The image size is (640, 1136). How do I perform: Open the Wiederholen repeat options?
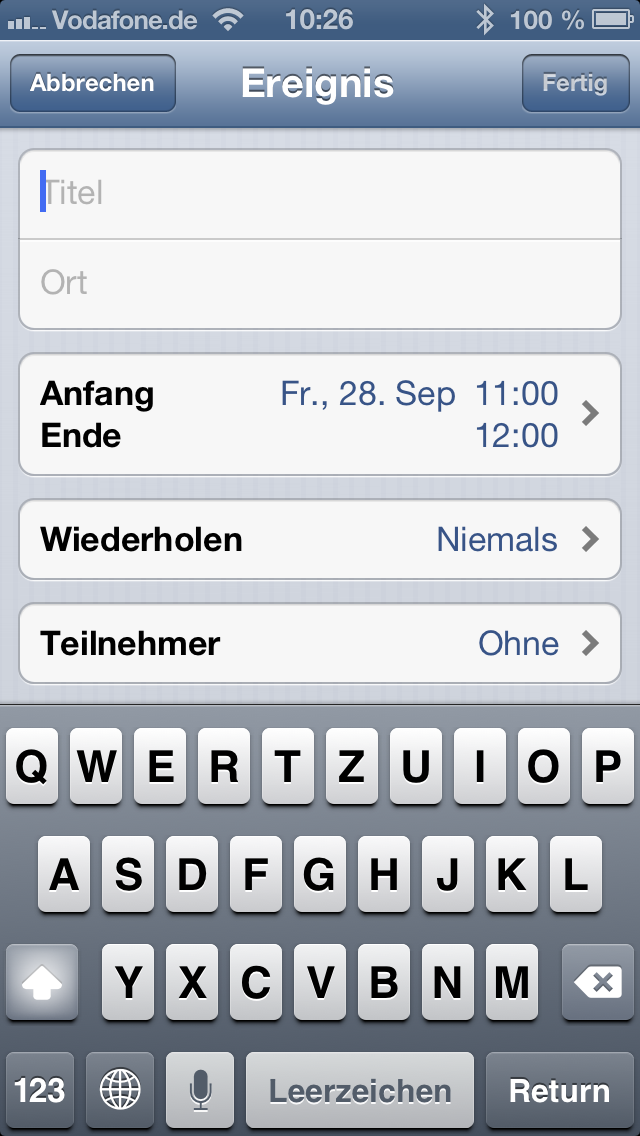click(x=320, y=540)
